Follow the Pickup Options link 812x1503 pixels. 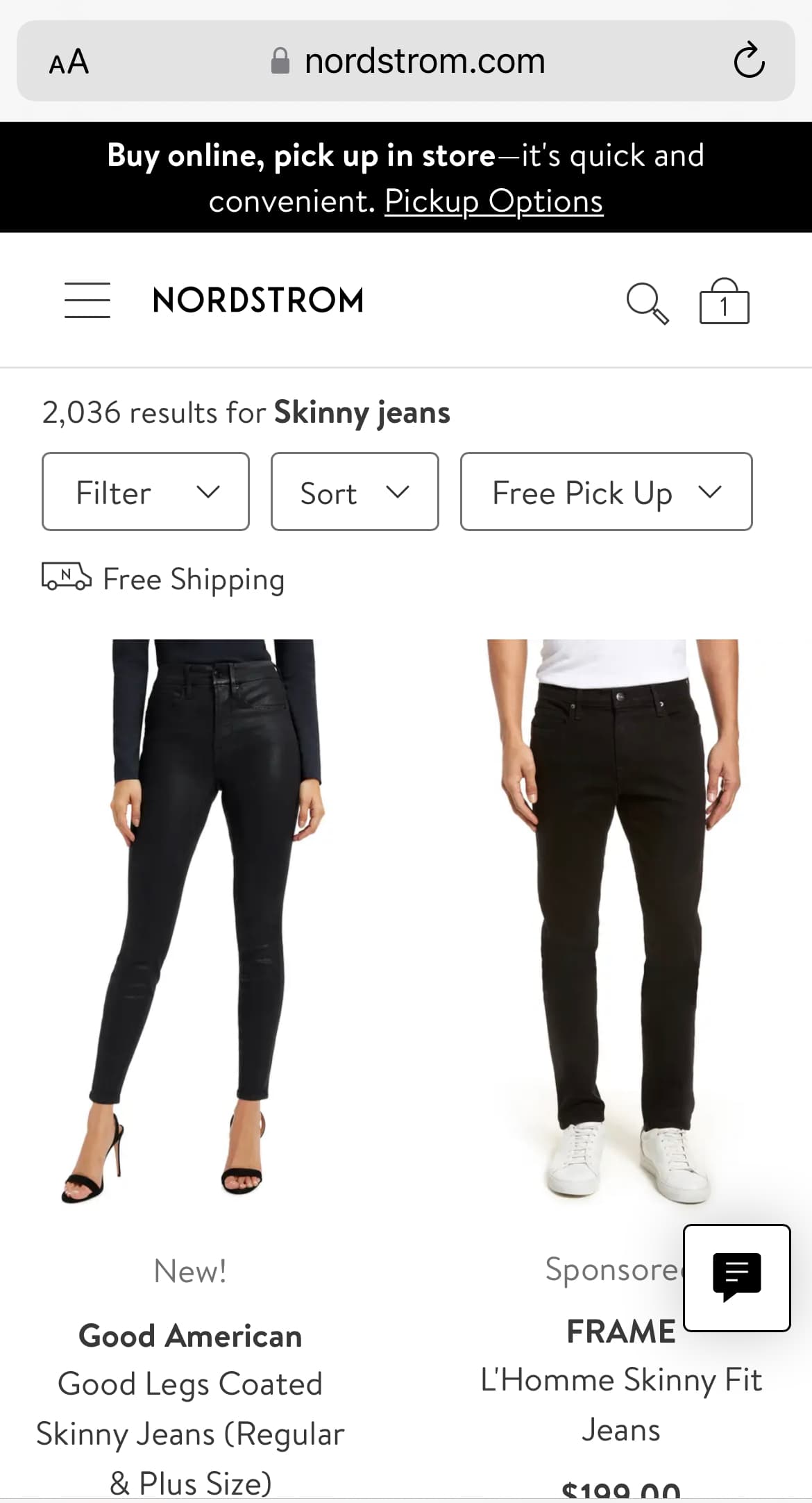[x=493, y=201]
